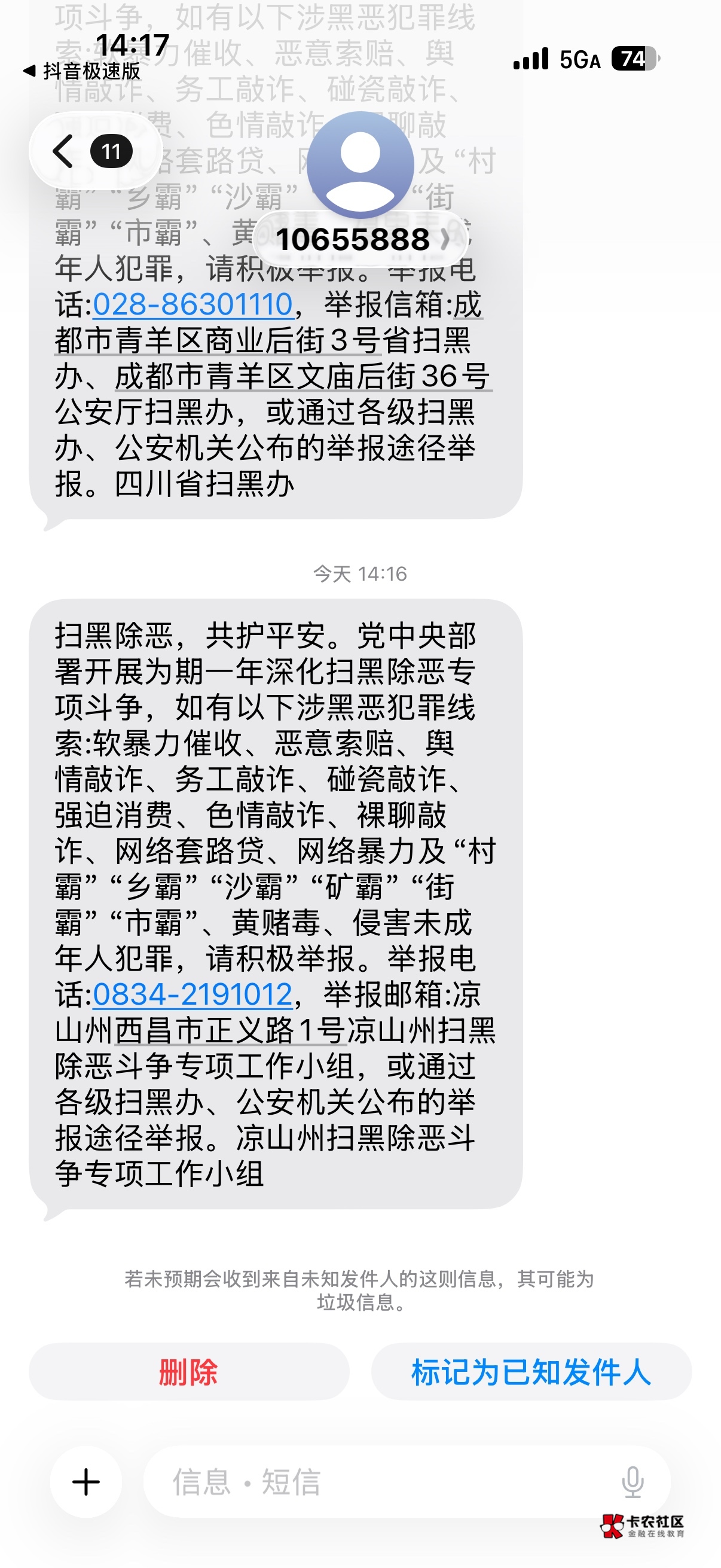721x1568 pixels.
Task: Open the plus attachments menu
Action: (85, 1481)
